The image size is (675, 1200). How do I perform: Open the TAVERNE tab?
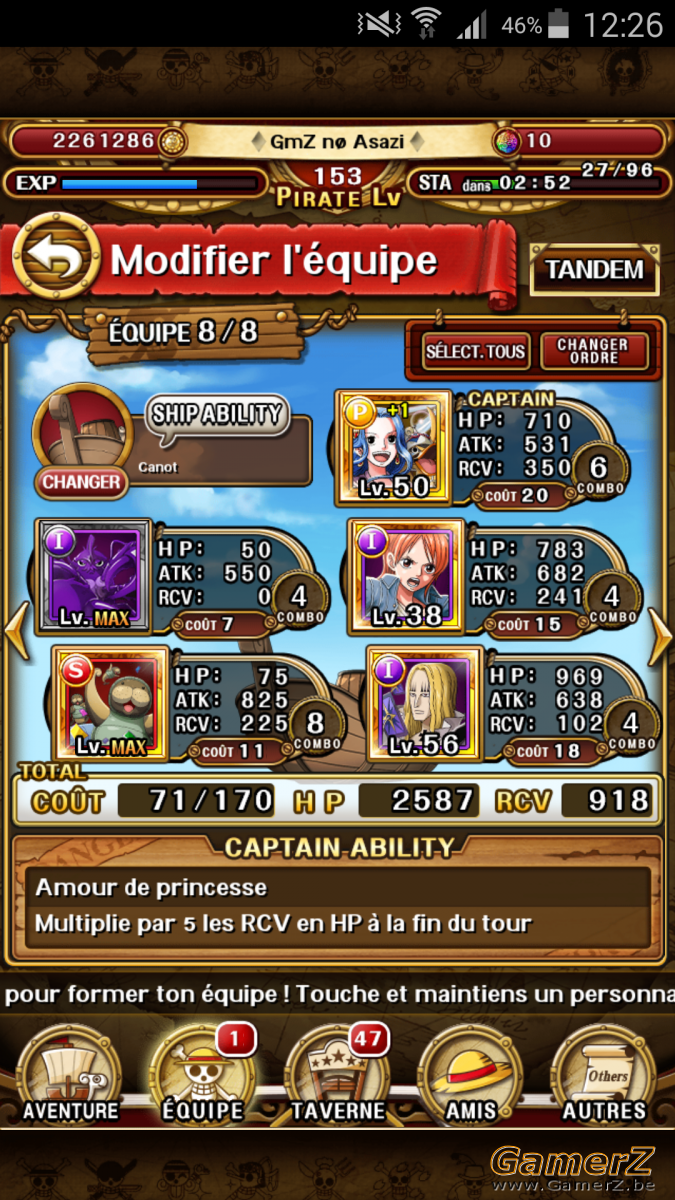pyautogui.click(x=336, y=1075)
